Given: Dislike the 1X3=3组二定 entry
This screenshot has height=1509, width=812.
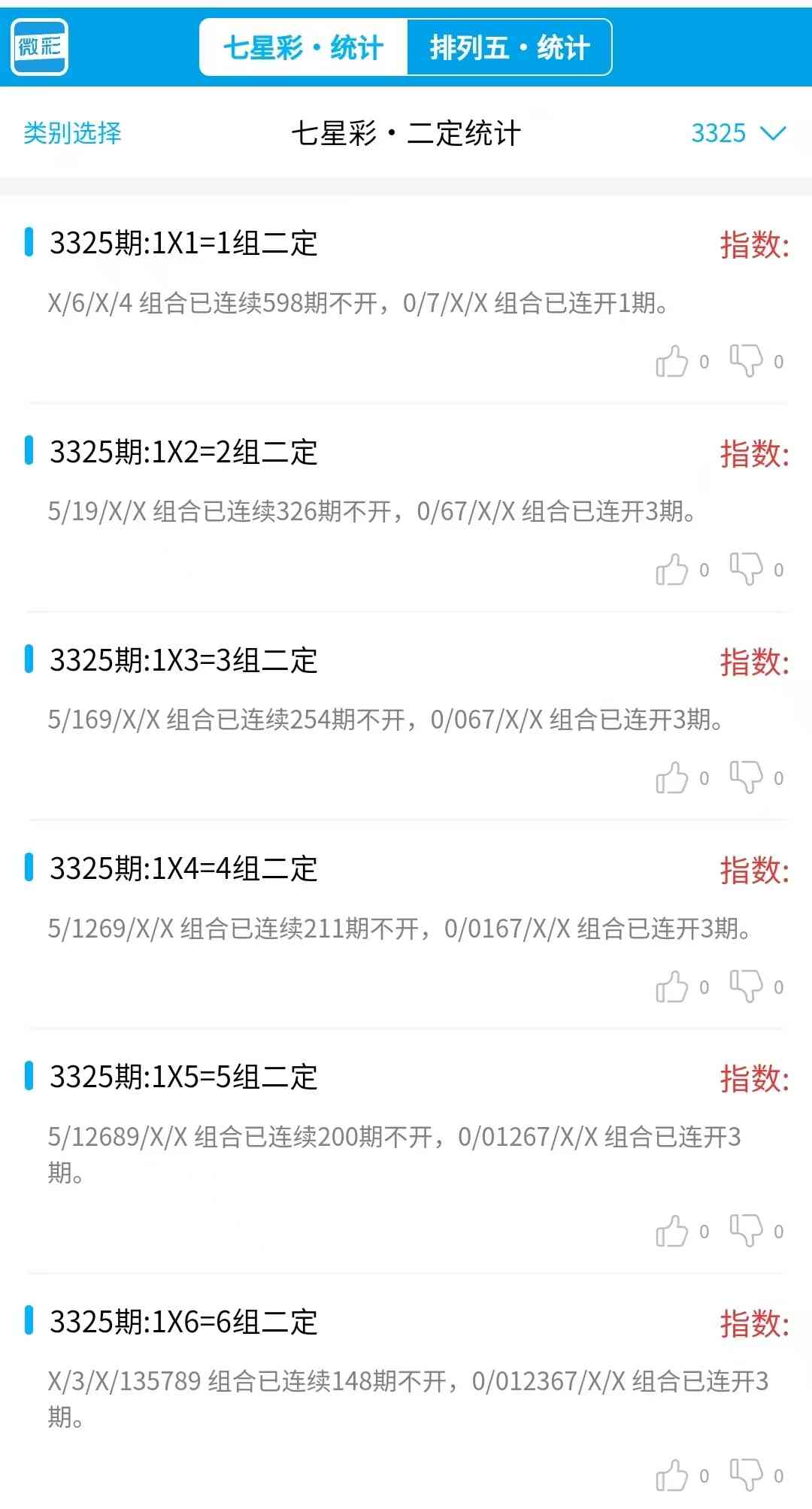Looking at the screenshot, I should [746, 777].
